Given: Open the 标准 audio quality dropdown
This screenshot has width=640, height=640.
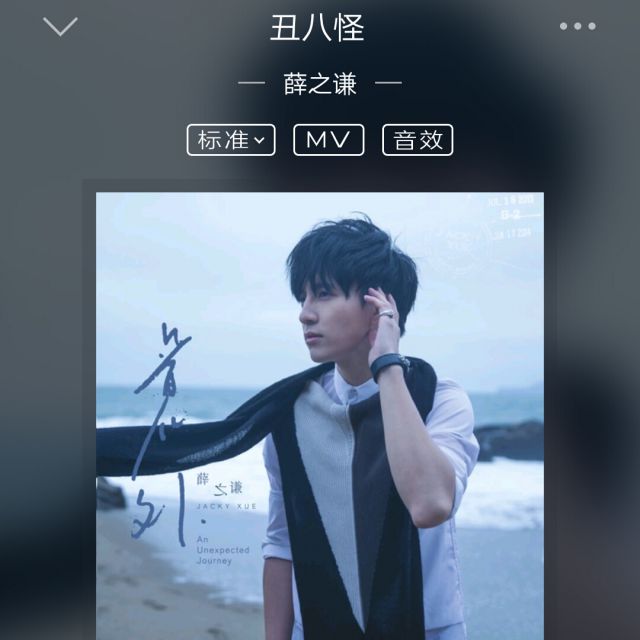Looking at the screenshot, I should pyautogui.click(x=230, y=140).
